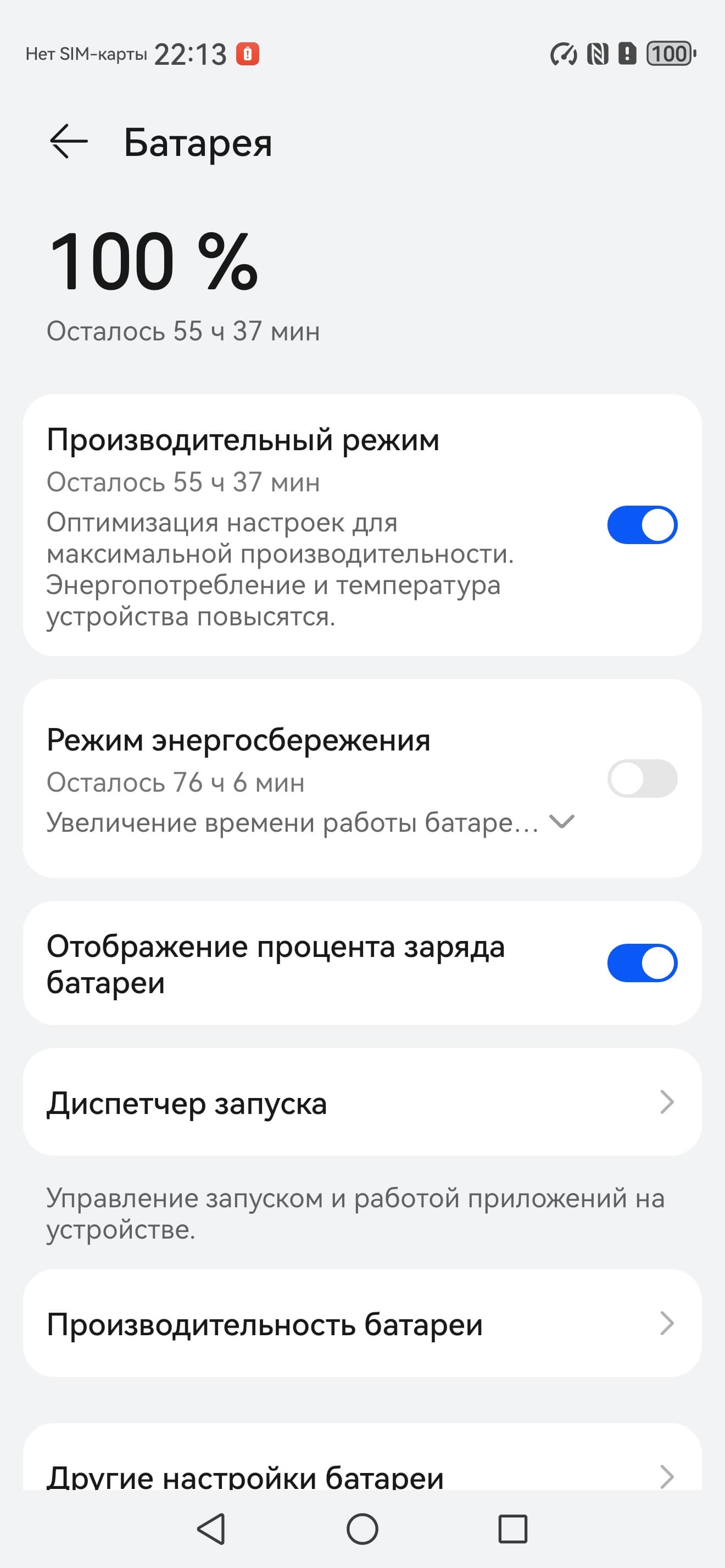Open Производительность батареи
This screenshot has width=725, height=1568.
pos(362,1324)
